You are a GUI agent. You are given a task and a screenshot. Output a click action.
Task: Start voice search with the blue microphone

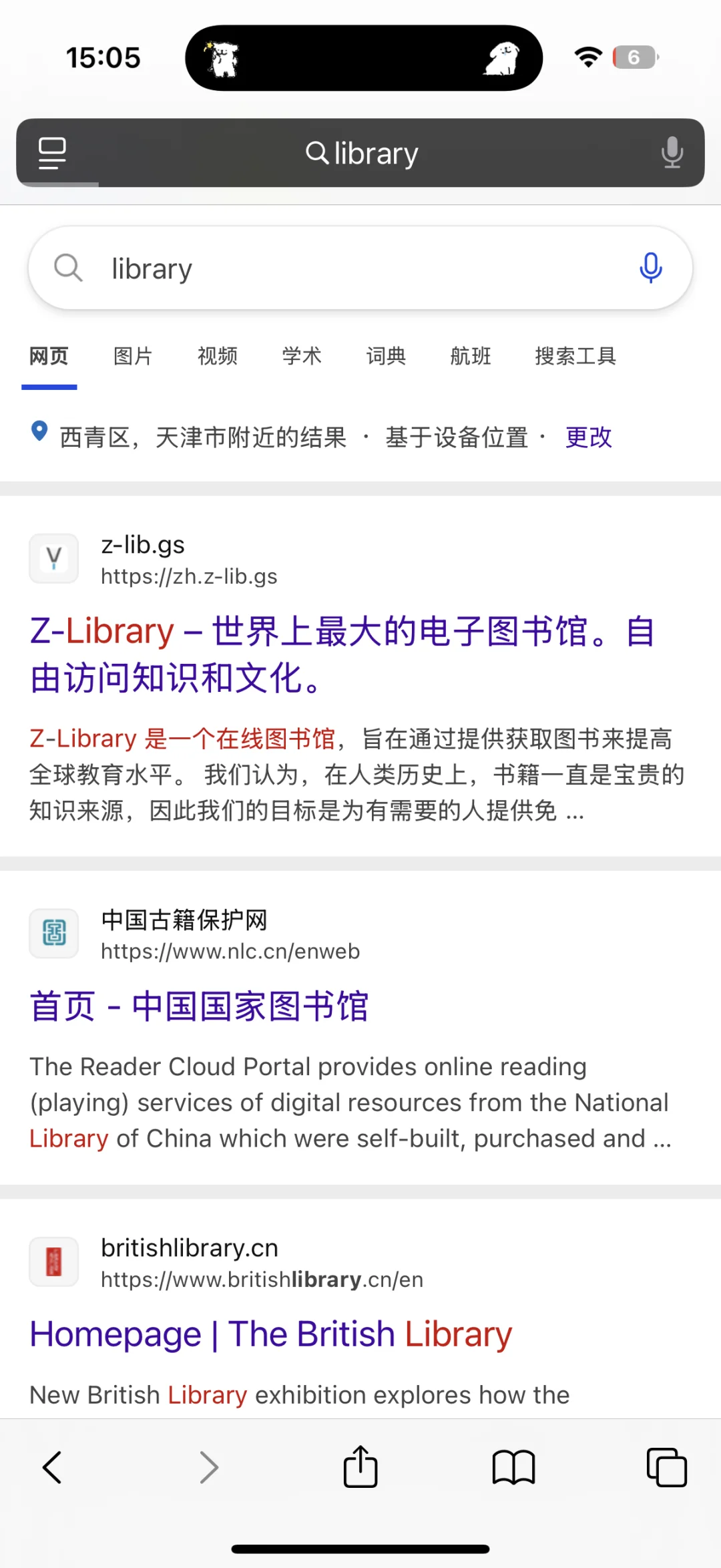click(650, 268)
